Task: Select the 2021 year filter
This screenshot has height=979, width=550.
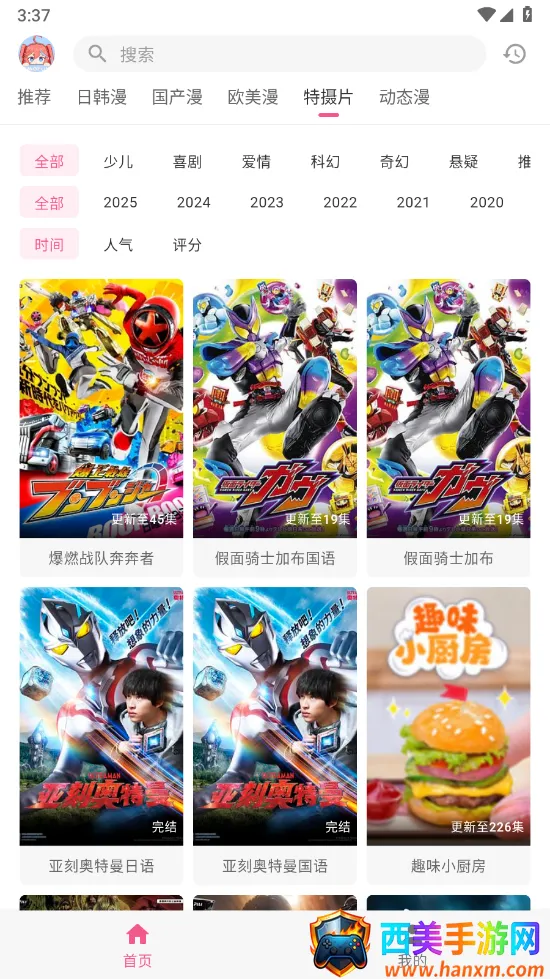Action: click(413, 202)
